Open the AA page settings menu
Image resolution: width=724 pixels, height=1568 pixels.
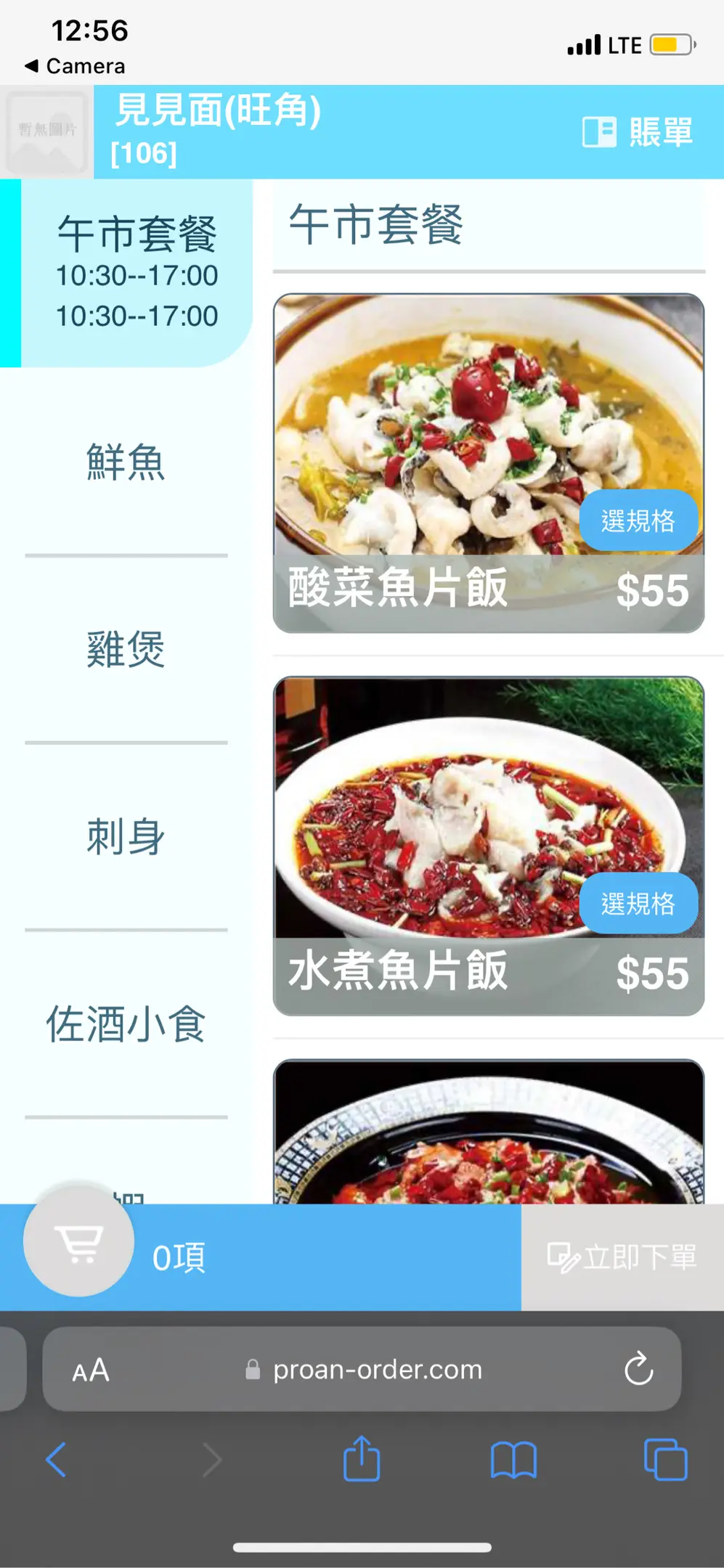(91, 1371)
